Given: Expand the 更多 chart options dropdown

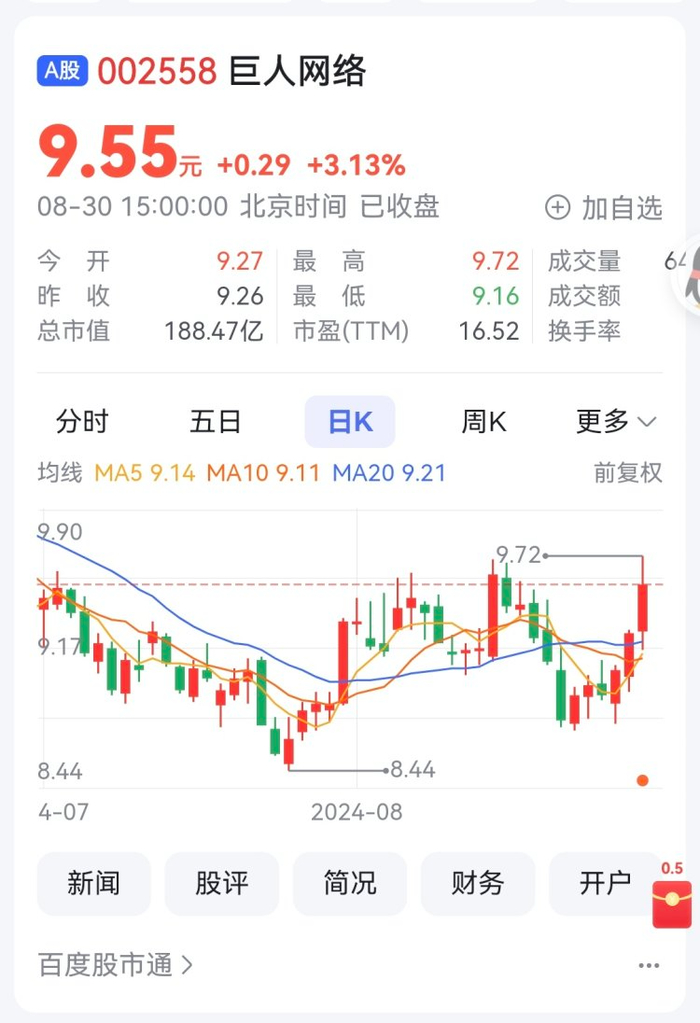Looking at the screenshot, I should 616,422.
